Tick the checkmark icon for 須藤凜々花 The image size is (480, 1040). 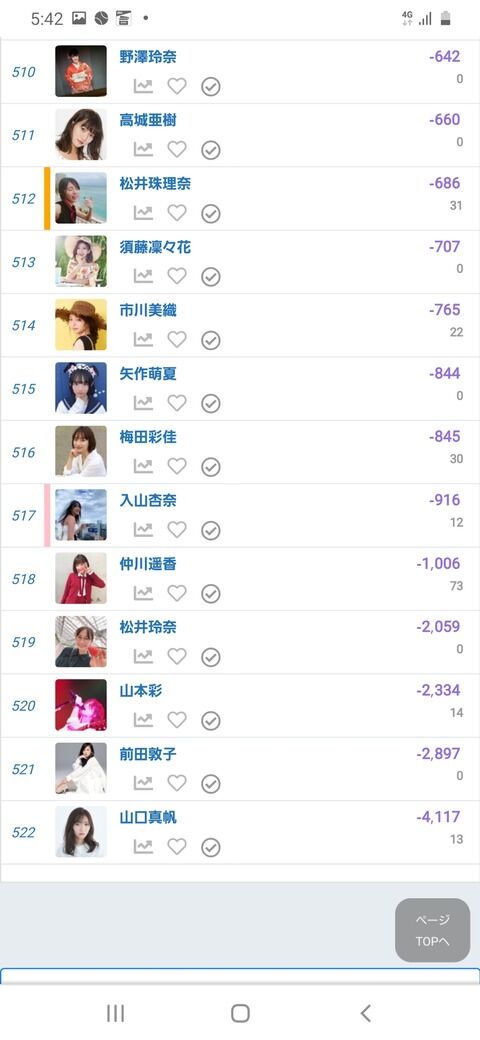[211, 277]
